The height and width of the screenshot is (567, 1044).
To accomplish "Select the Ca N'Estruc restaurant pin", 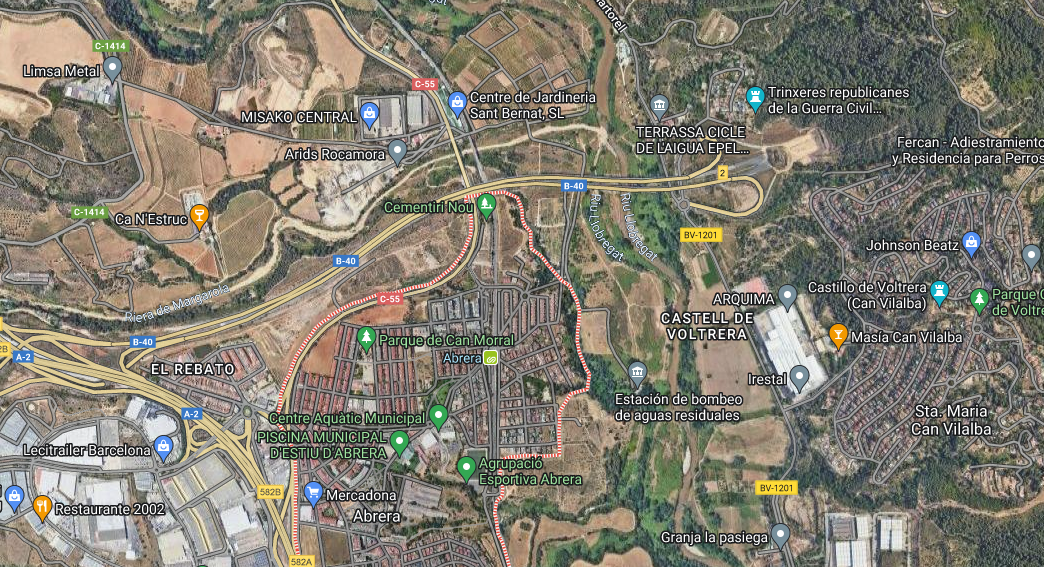I will tap(200, 214).
